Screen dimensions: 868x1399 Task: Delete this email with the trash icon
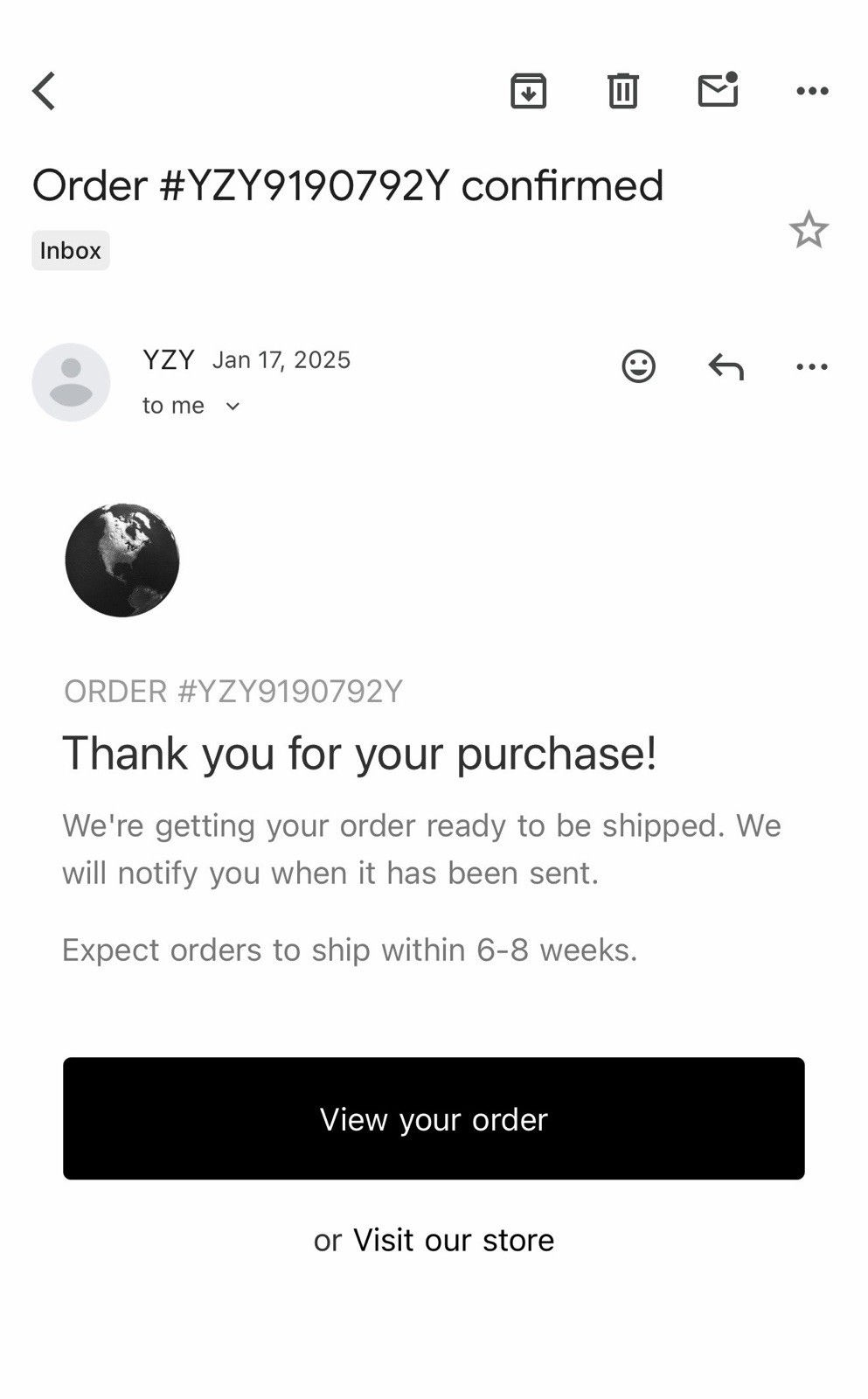[622, 91]
